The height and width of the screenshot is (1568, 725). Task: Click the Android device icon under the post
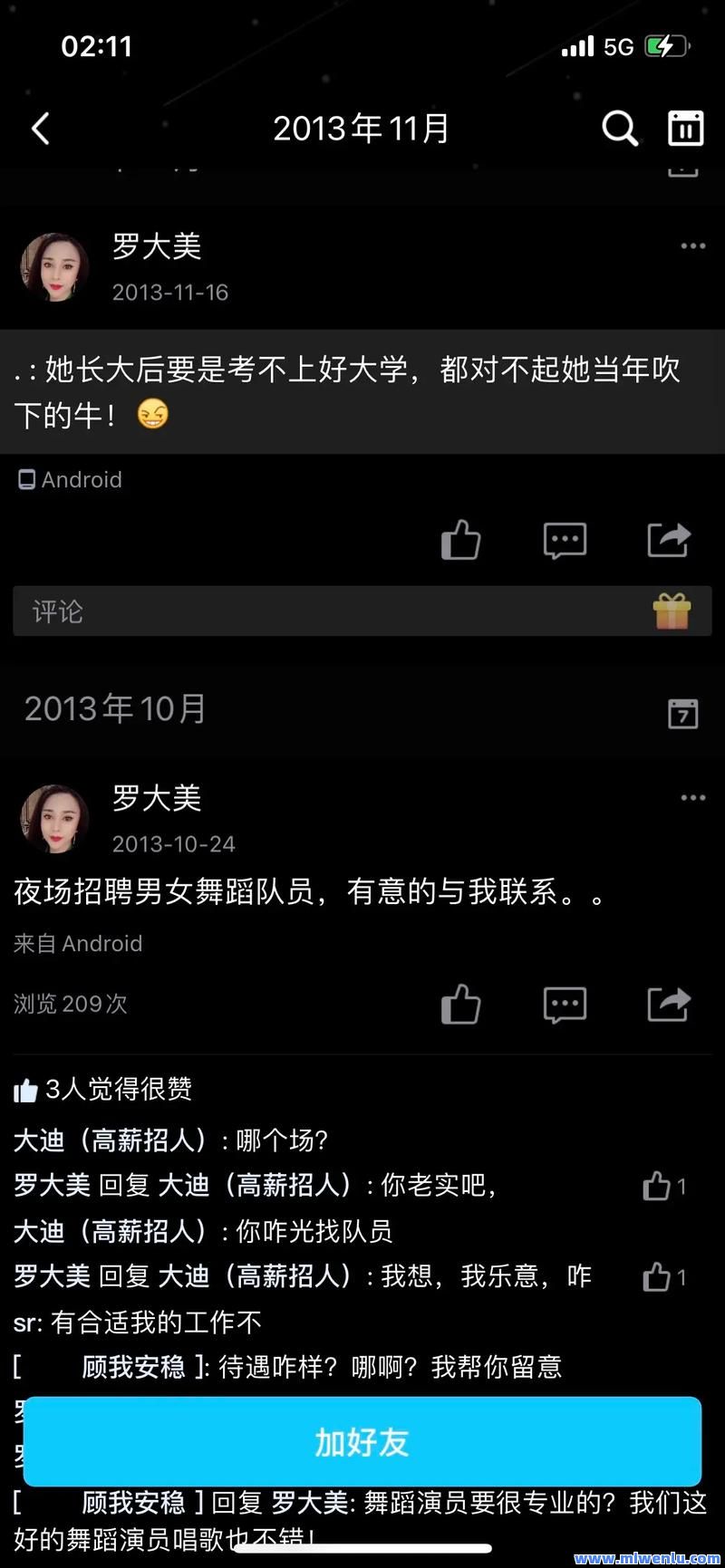coord(25,479)
